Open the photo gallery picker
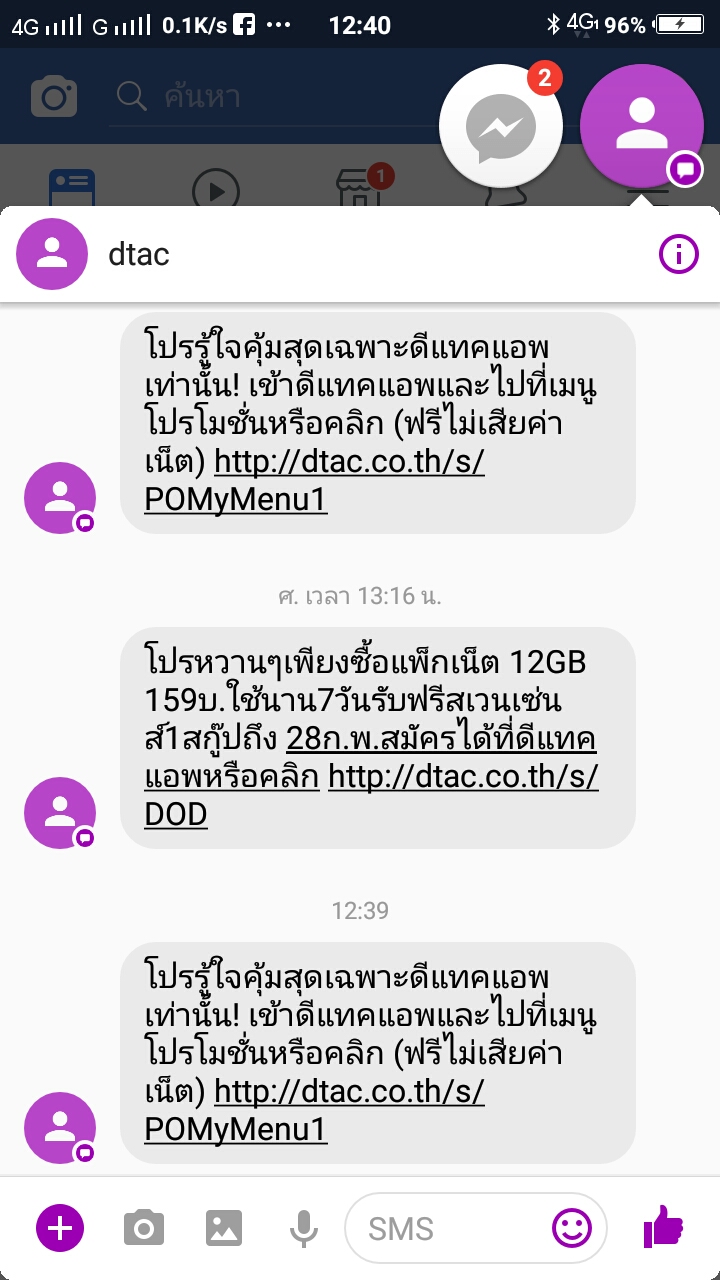 coord(224,1227)
